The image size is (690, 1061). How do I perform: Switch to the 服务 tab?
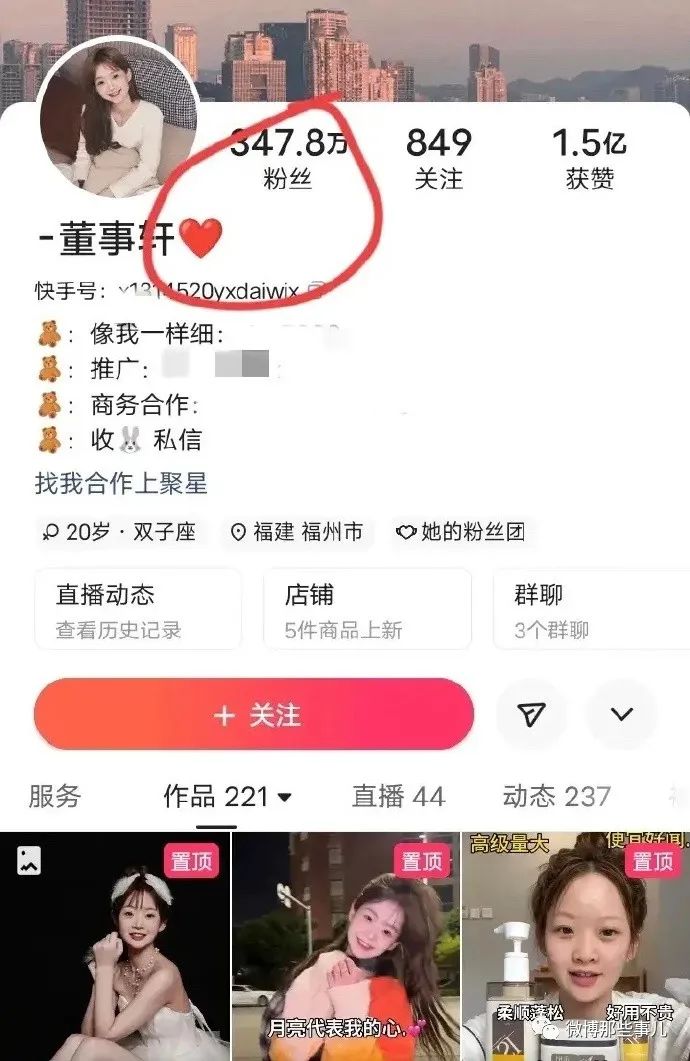coord(54,796)
